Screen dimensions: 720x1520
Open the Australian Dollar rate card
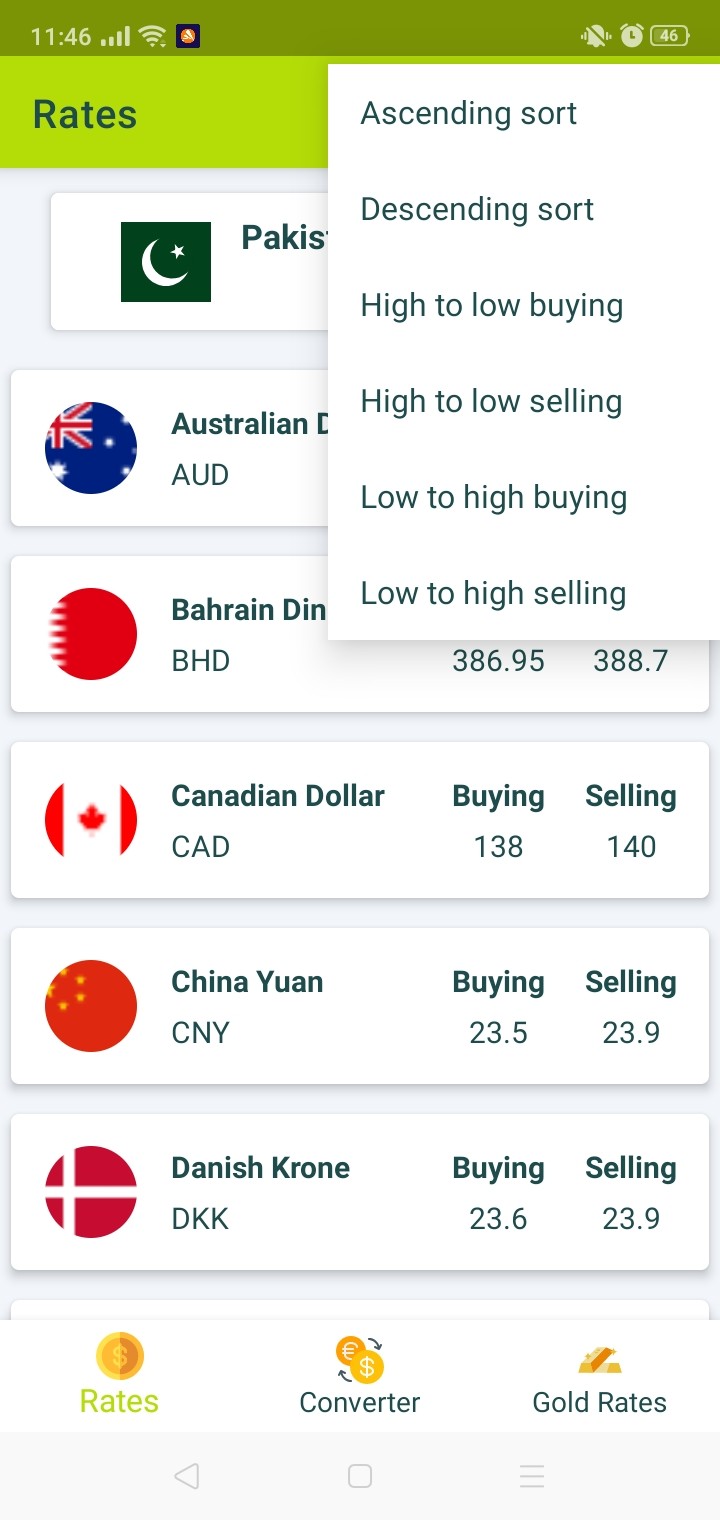click(x=170, y=450)
